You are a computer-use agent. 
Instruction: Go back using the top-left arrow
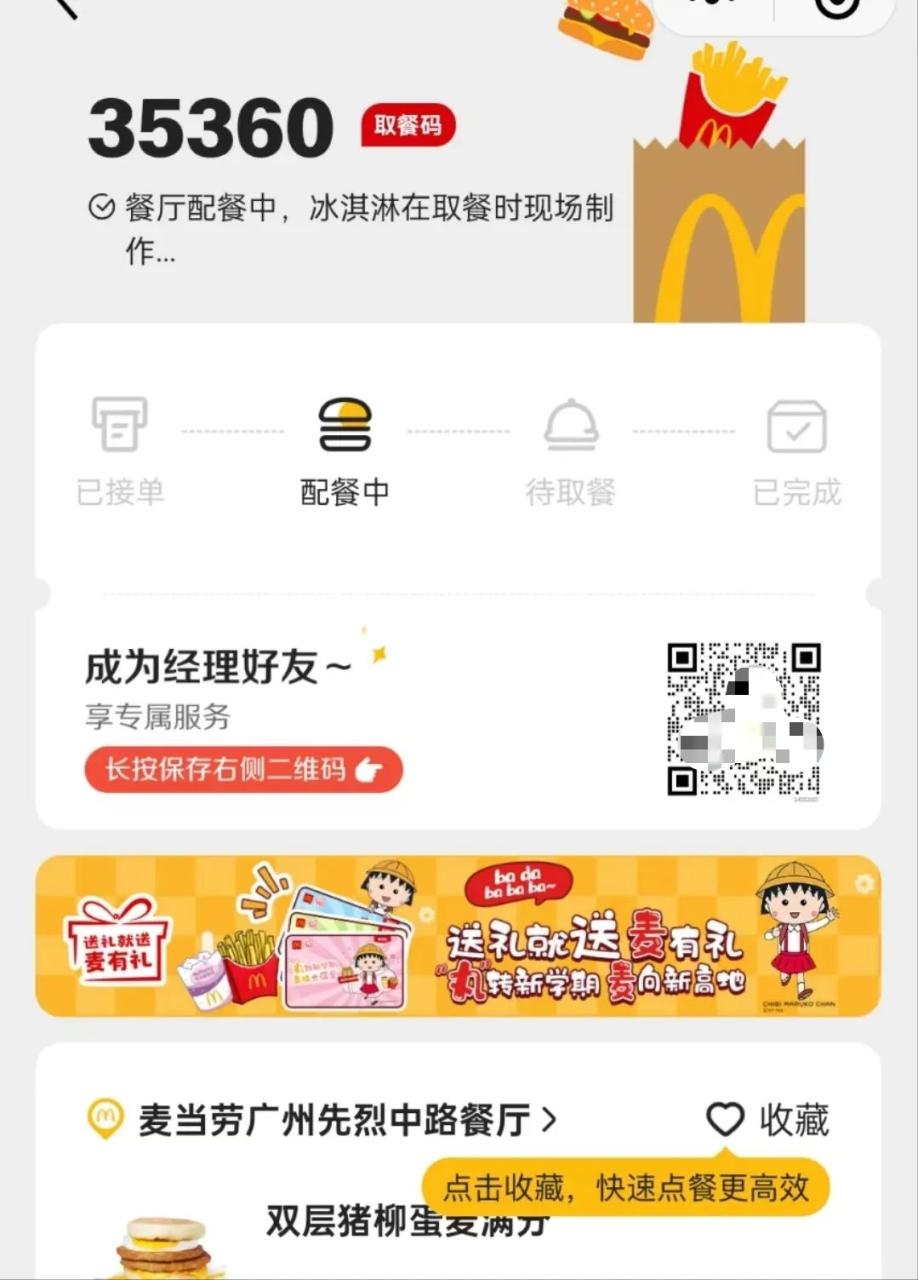tap(64, 6)
